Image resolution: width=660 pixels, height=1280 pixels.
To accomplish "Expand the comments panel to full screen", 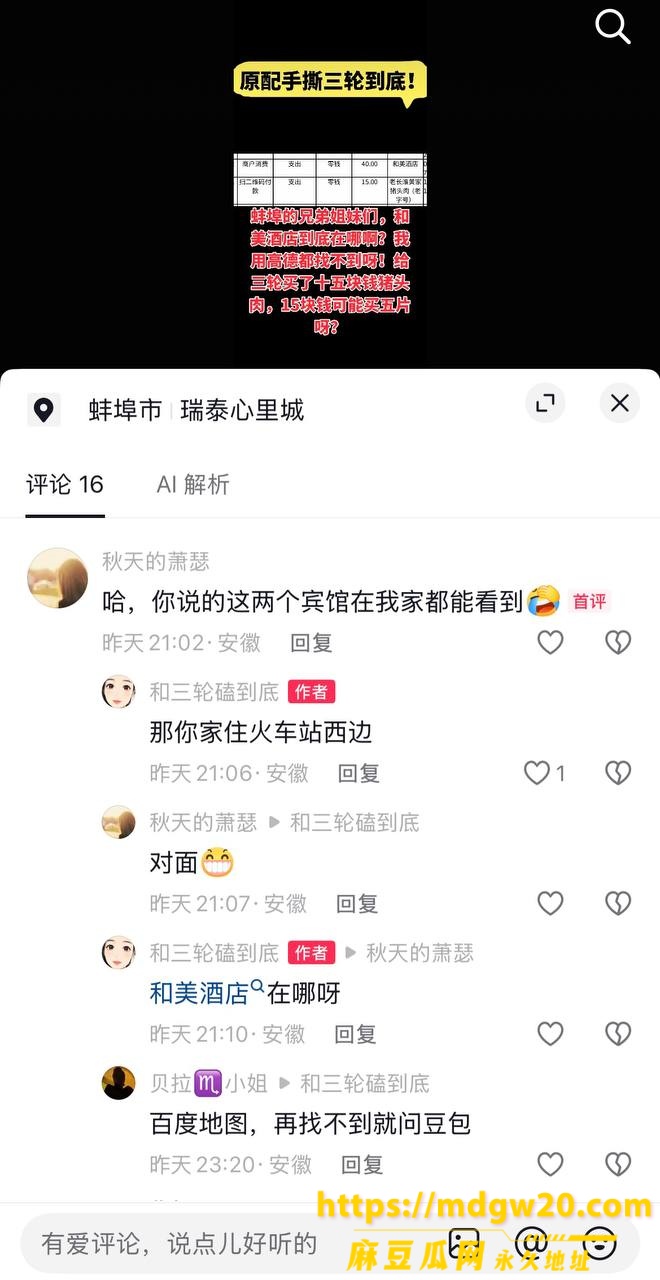I will point(545,403).
